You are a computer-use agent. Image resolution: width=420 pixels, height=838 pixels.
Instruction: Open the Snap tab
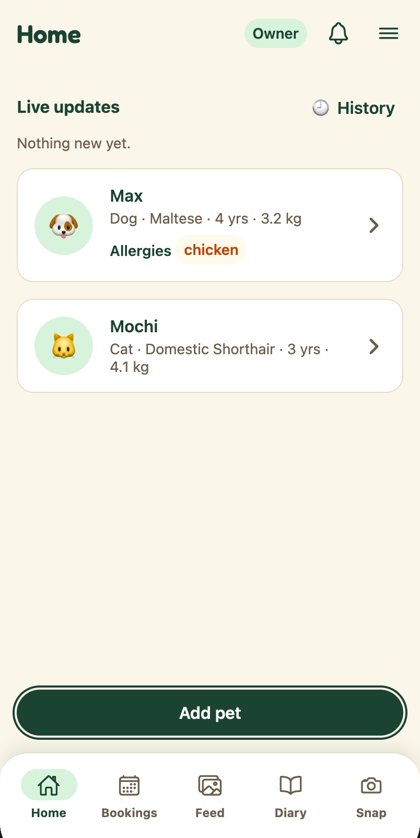pos(371,797)
